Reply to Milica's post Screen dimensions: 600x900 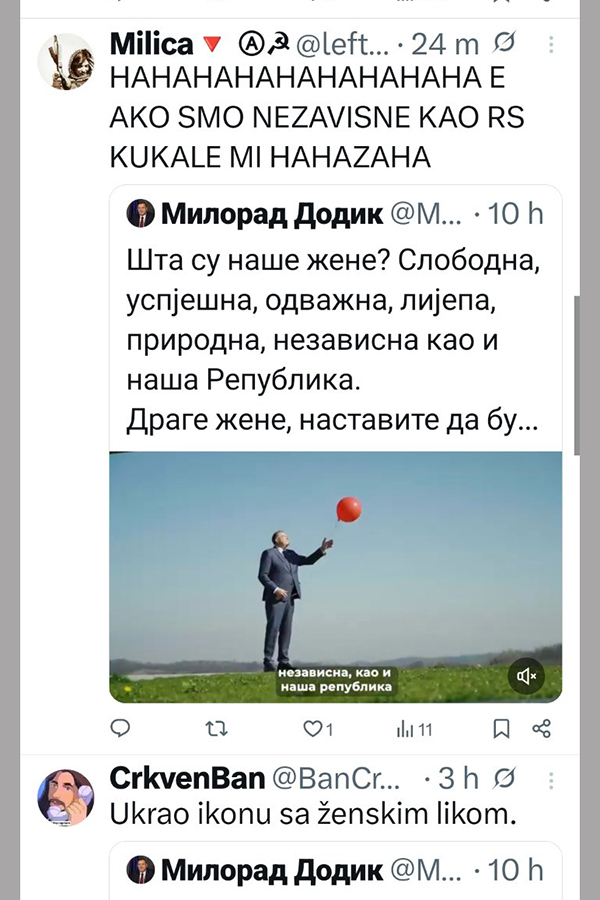coord(120,729)
